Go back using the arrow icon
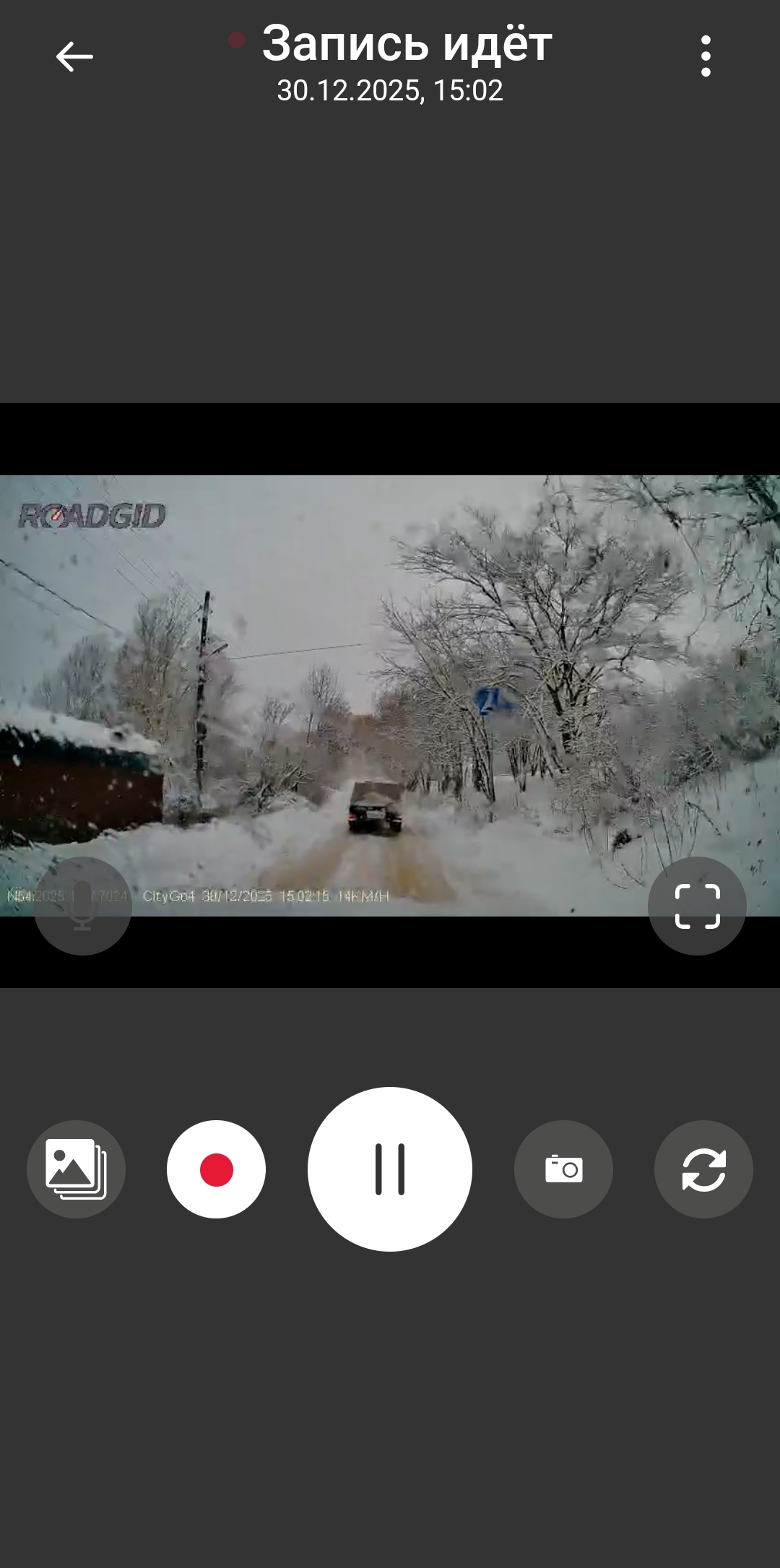Image resolution: width=780 pixels, height=1568 pixels. (74, 56)
